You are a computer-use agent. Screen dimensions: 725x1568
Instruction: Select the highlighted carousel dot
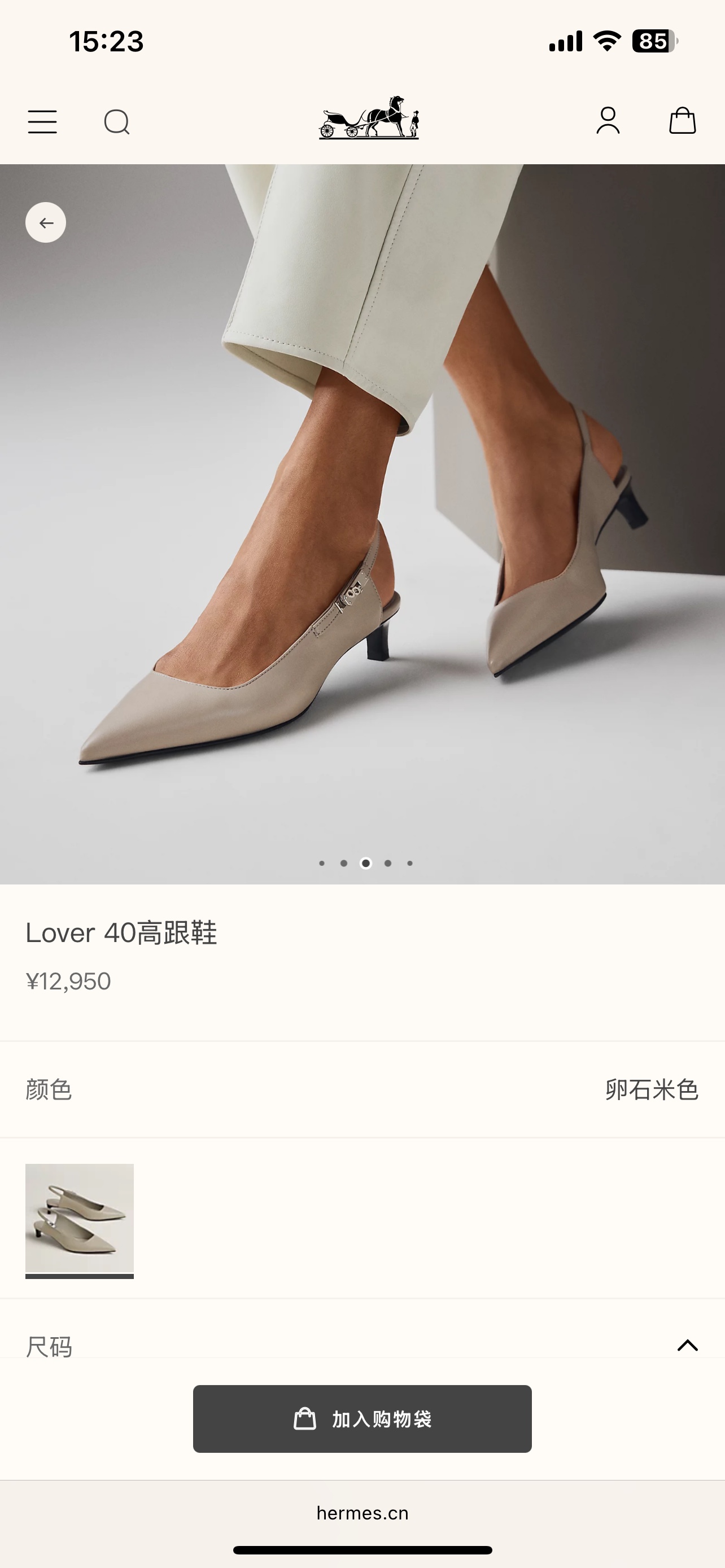tap(365, 863)
